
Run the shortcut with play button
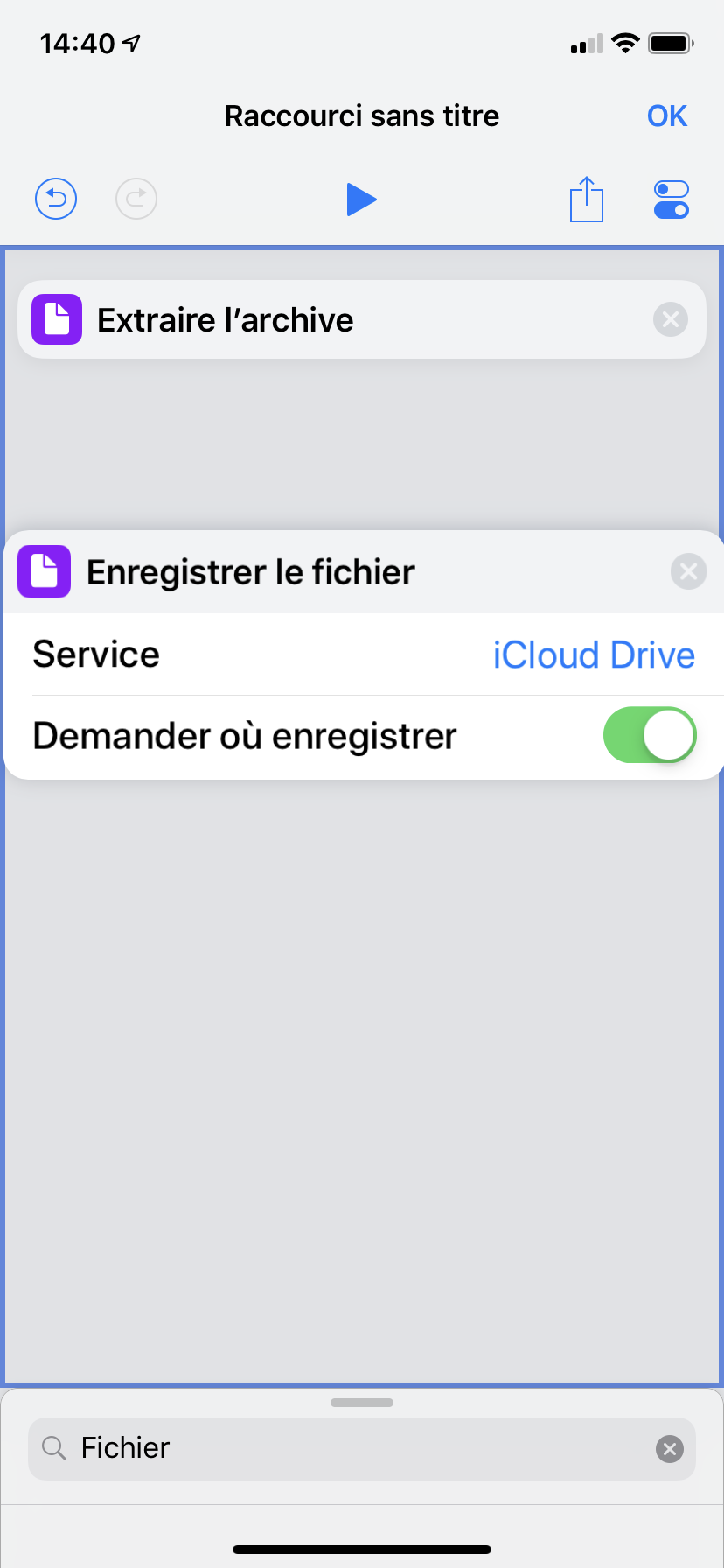[x=361, y=199]
